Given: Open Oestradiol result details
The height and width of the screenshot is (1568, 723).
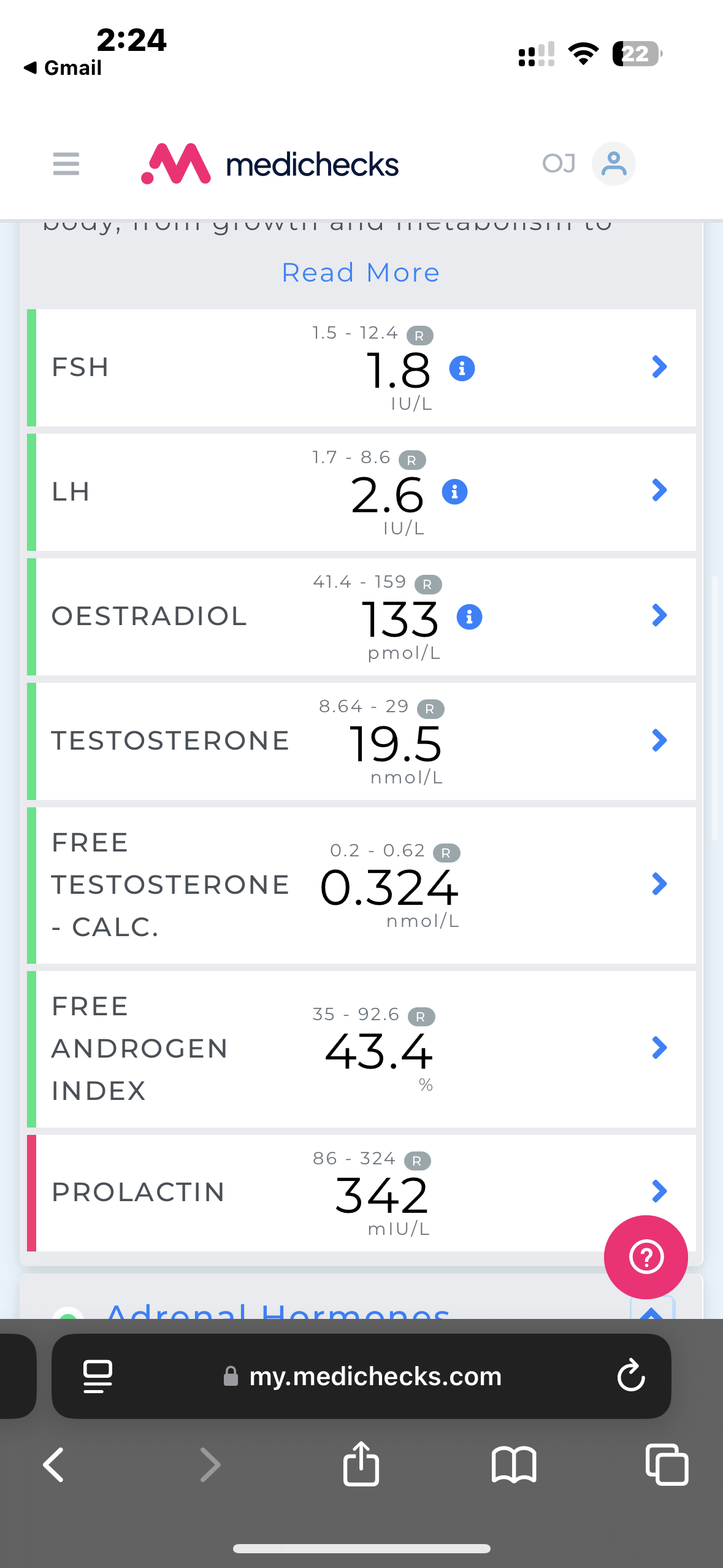Looking at the screenshot, I should (x=659, y=615).
